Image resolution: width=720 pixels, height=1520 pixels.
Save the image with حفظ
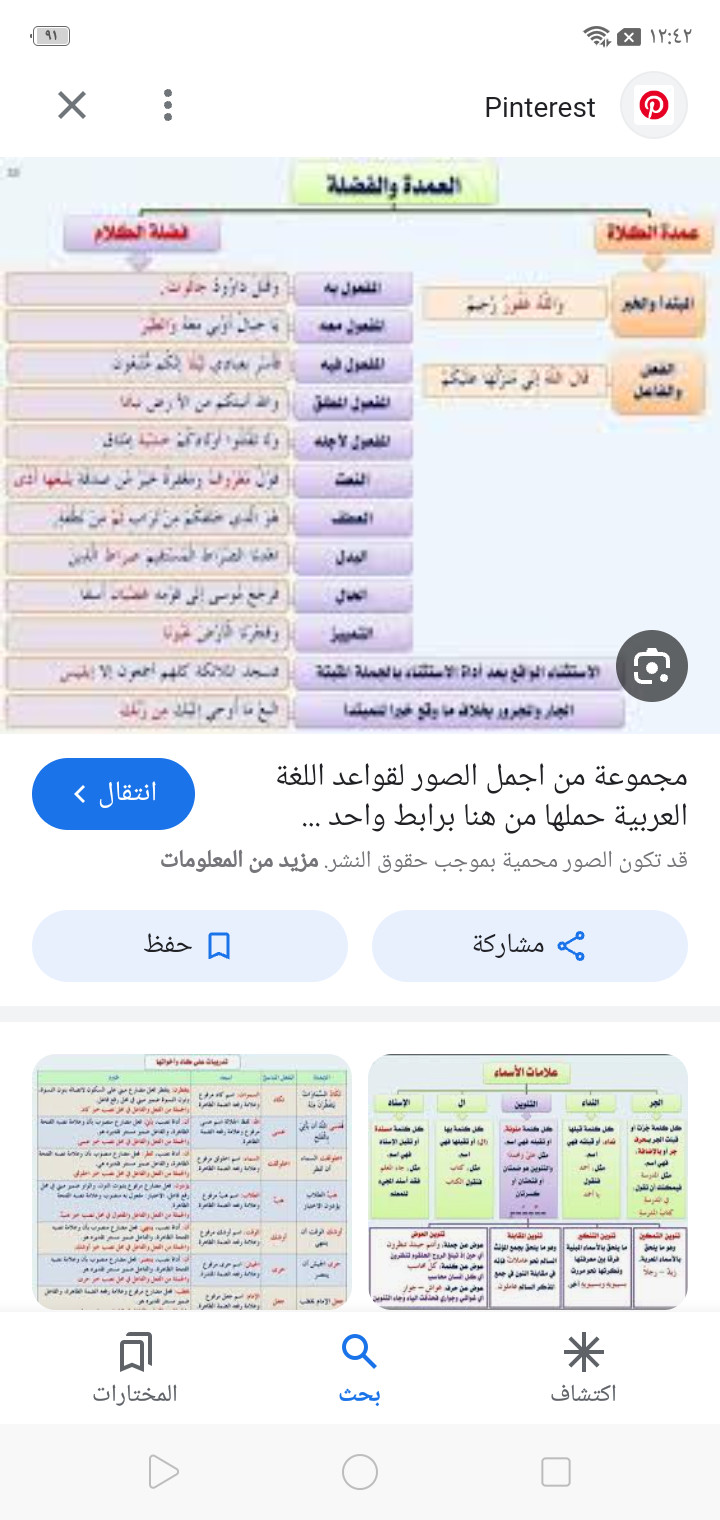[190, 945]
